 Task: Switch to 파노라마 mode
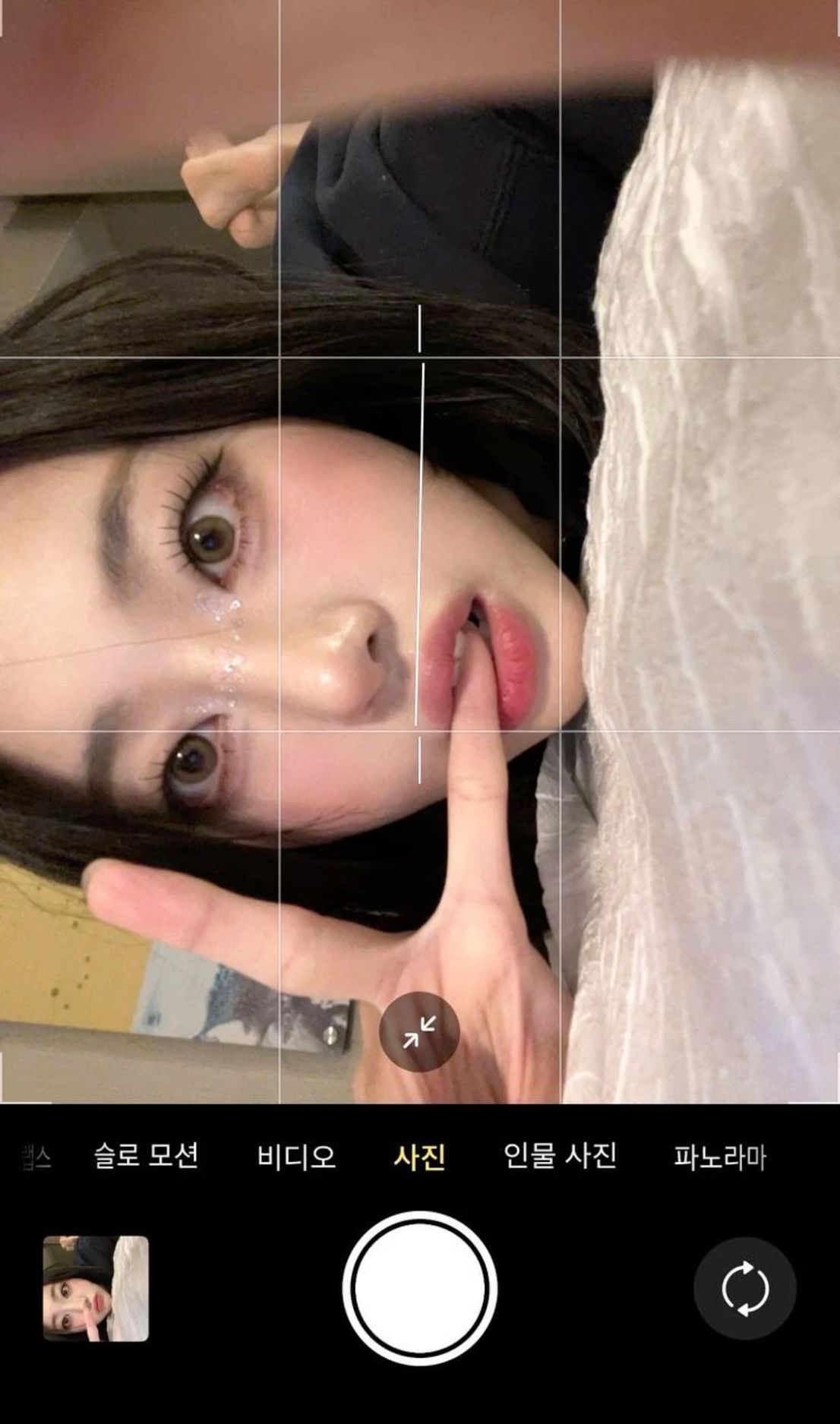(x=719, y=1157)
